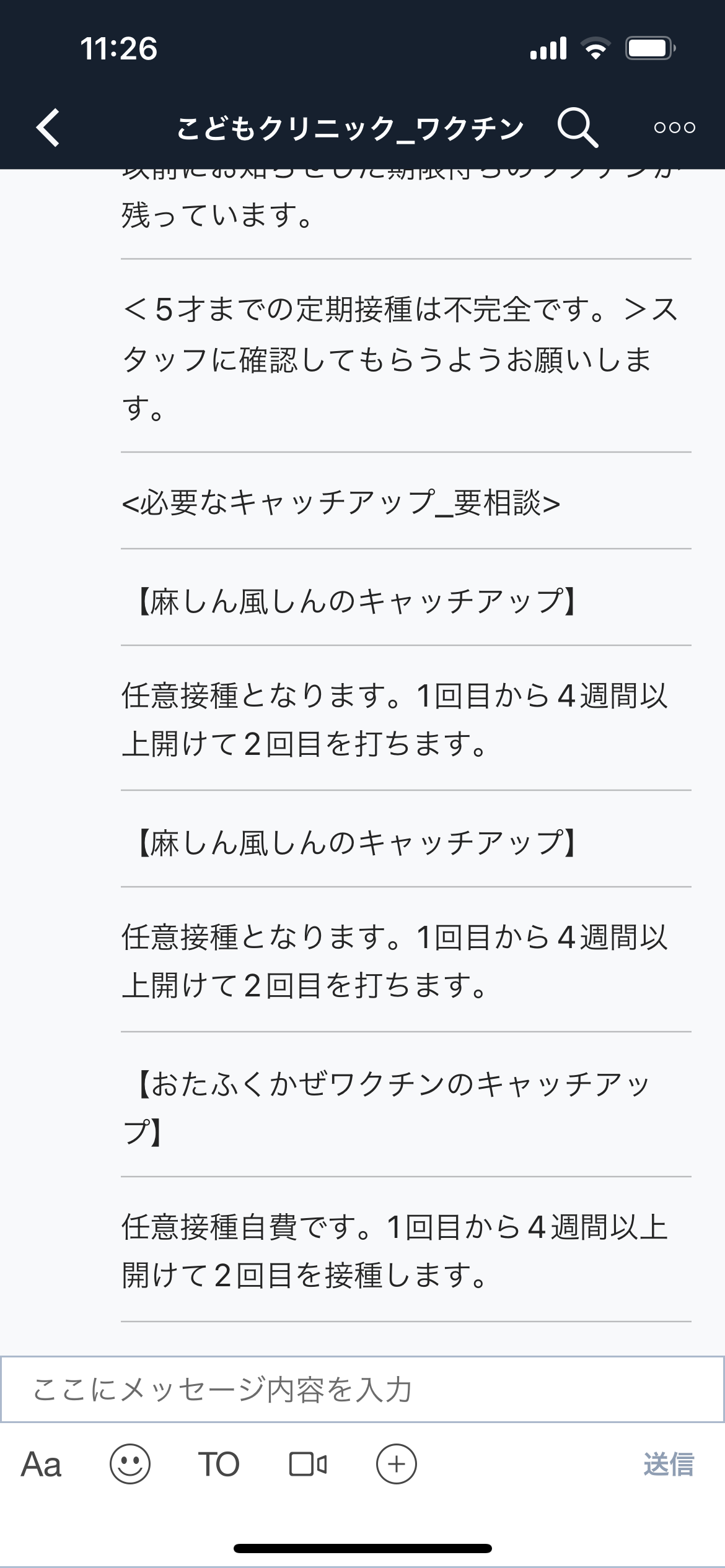Open the emoji picker
The image size is (725, 1568).
tap(130, 1465)
